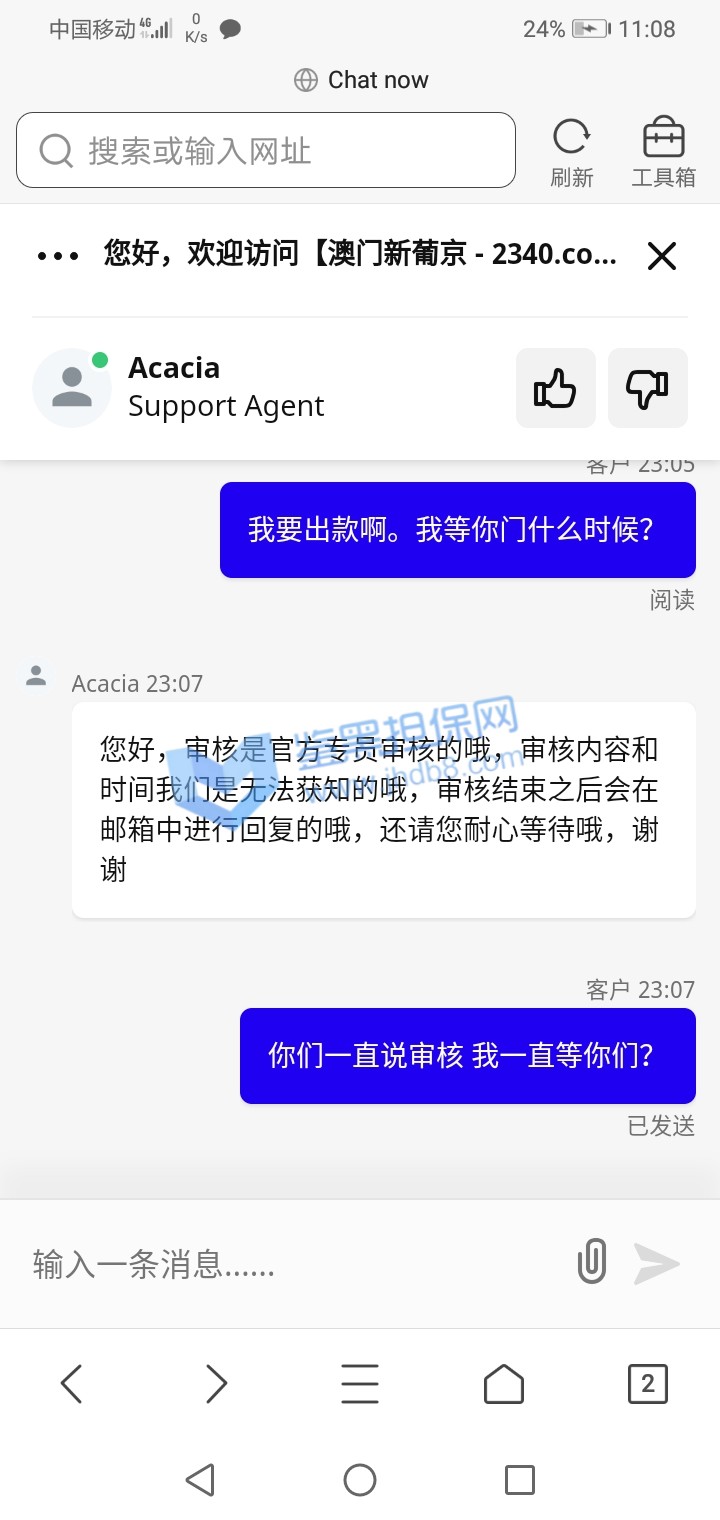Go back in the browser
The width and height of the screenshot is (720, 1520).
coord(71,1384)
